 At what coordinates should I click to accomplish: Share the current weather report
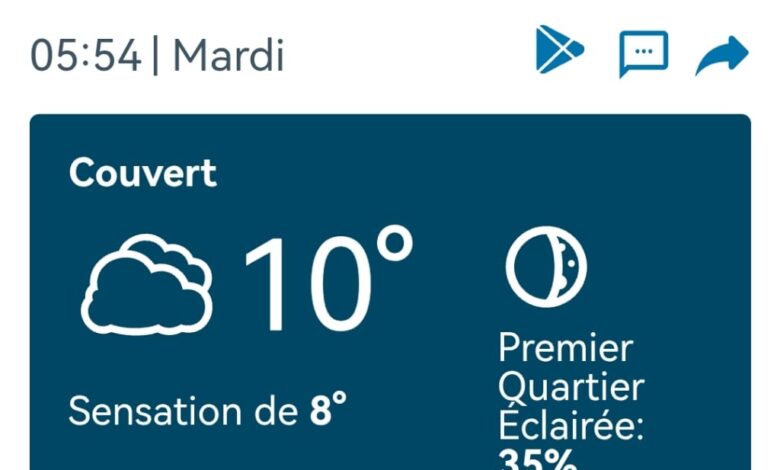(722, 55)
